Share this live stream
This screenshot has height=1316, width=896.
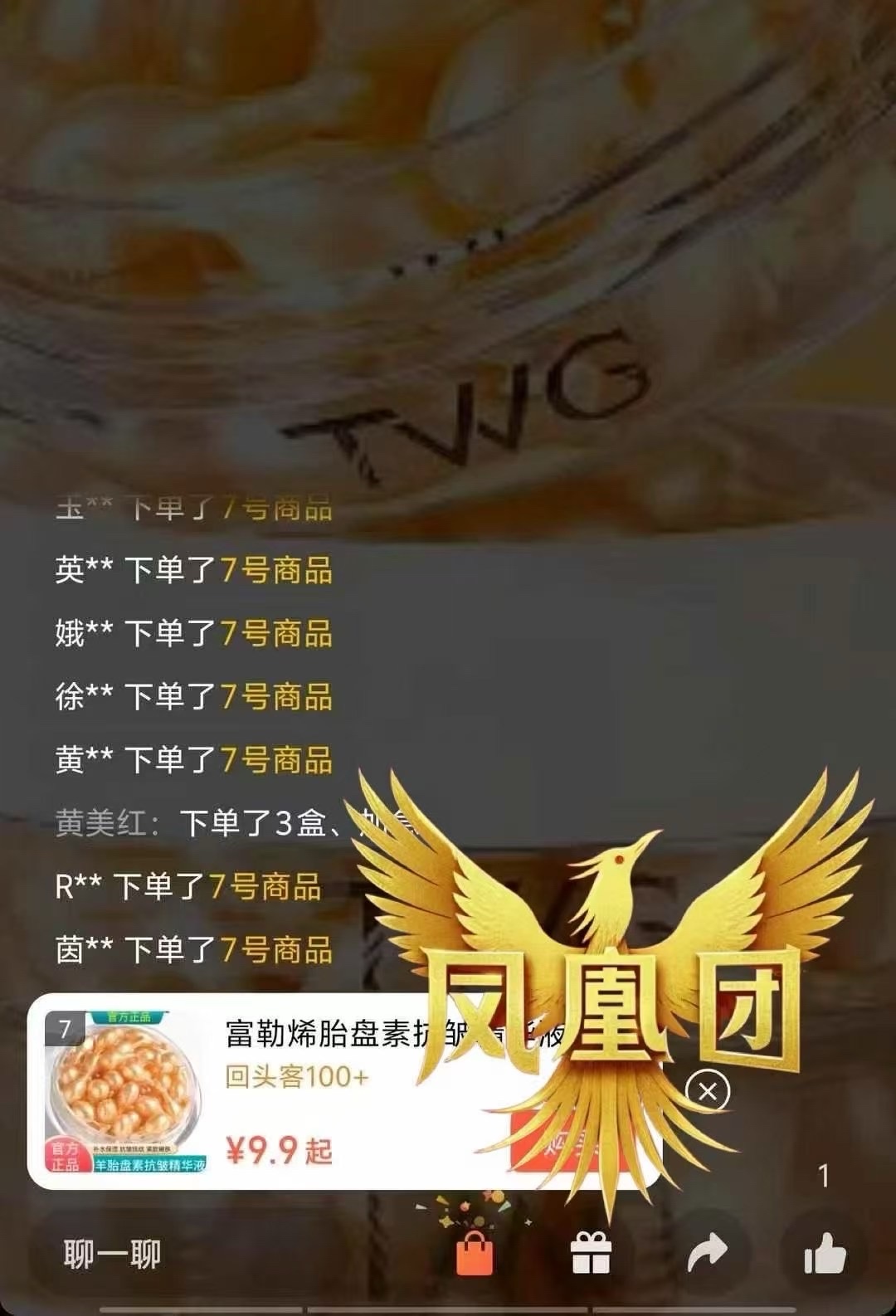707,1254
